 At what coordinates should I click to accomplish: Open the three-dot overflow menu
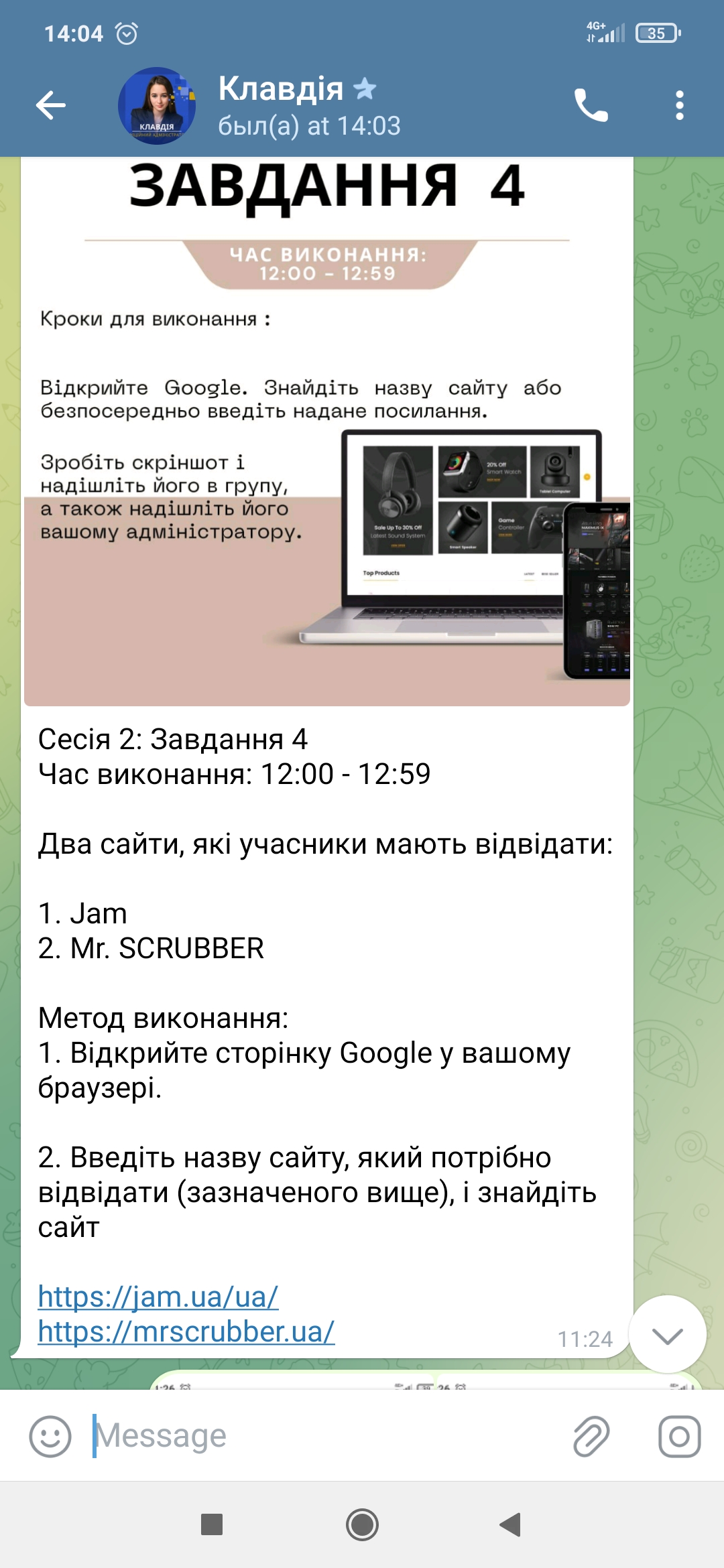[x=679, y=106]
